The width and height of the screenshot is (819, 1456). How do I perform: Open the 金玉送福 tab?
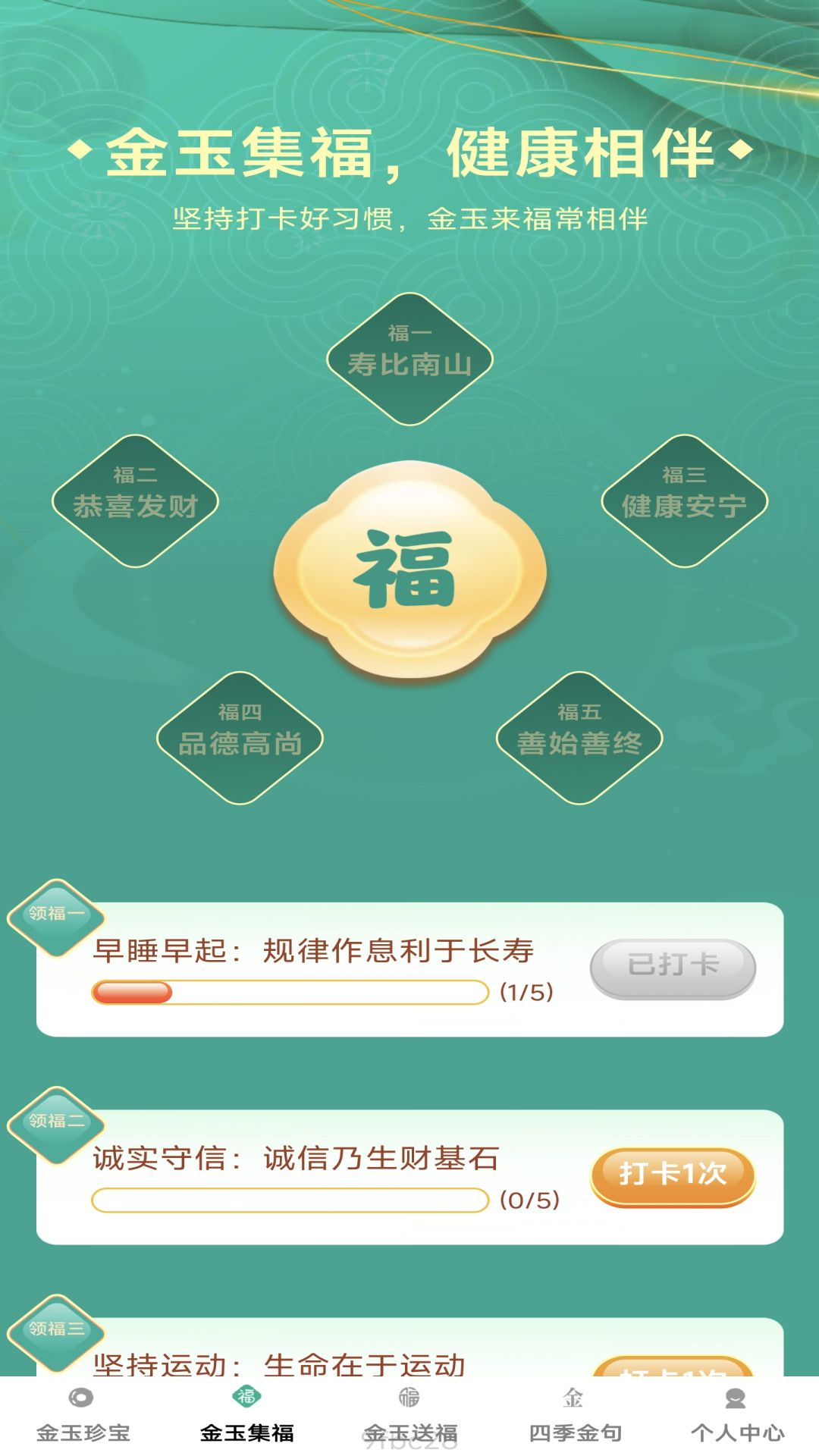pos(409,1415)
